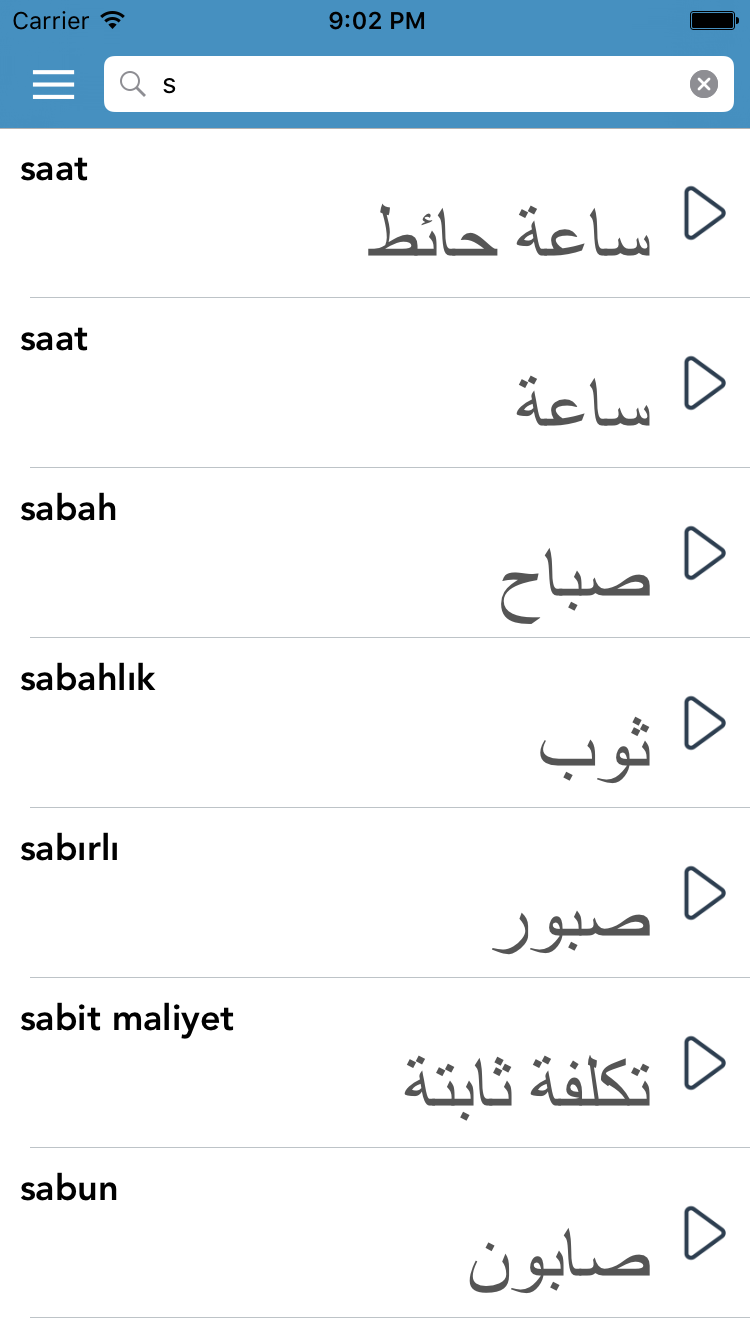
Task: Open the hamburger navigation menu
Action: (x=53, y=84)
